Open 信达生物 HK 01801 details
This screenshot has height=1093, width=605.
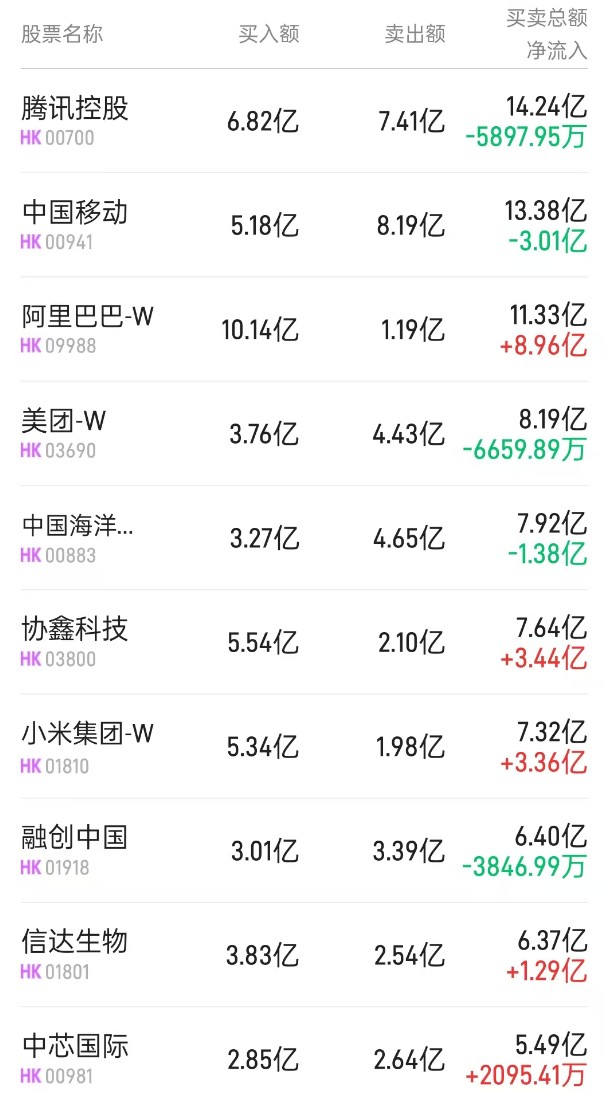[302, 955]
